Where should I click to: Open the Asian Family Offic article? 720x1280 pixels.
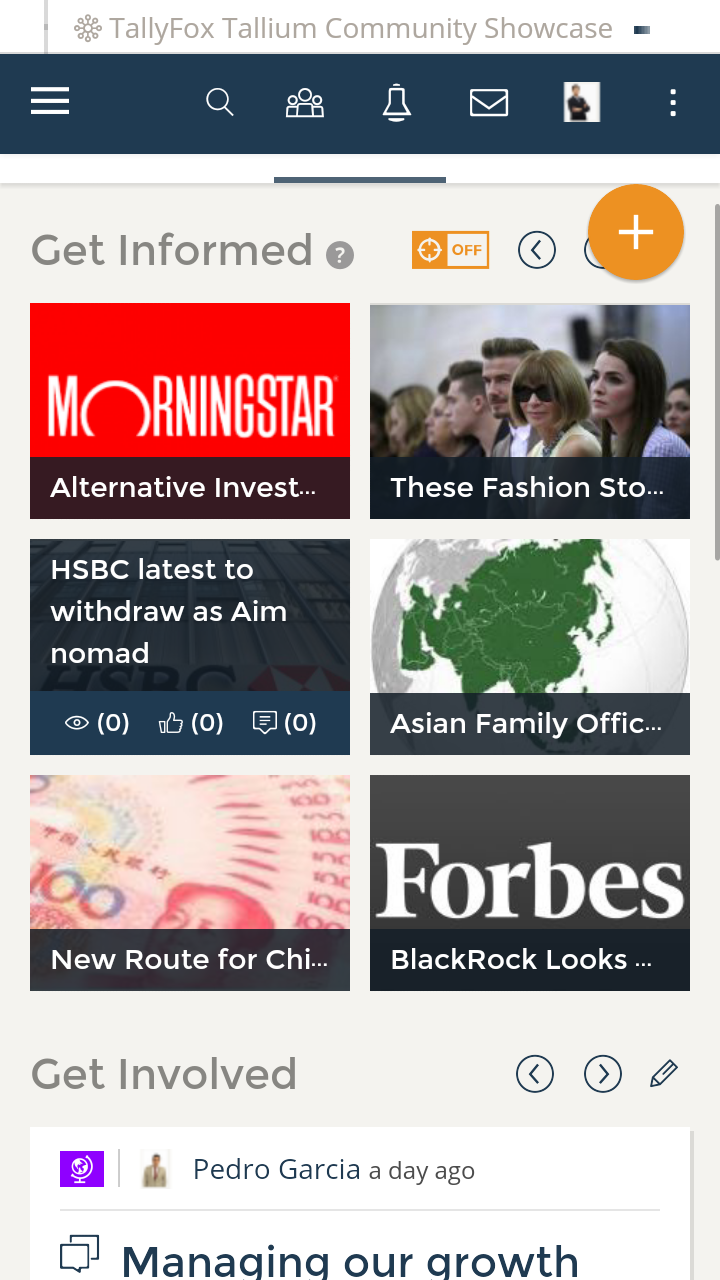point(530,646)
